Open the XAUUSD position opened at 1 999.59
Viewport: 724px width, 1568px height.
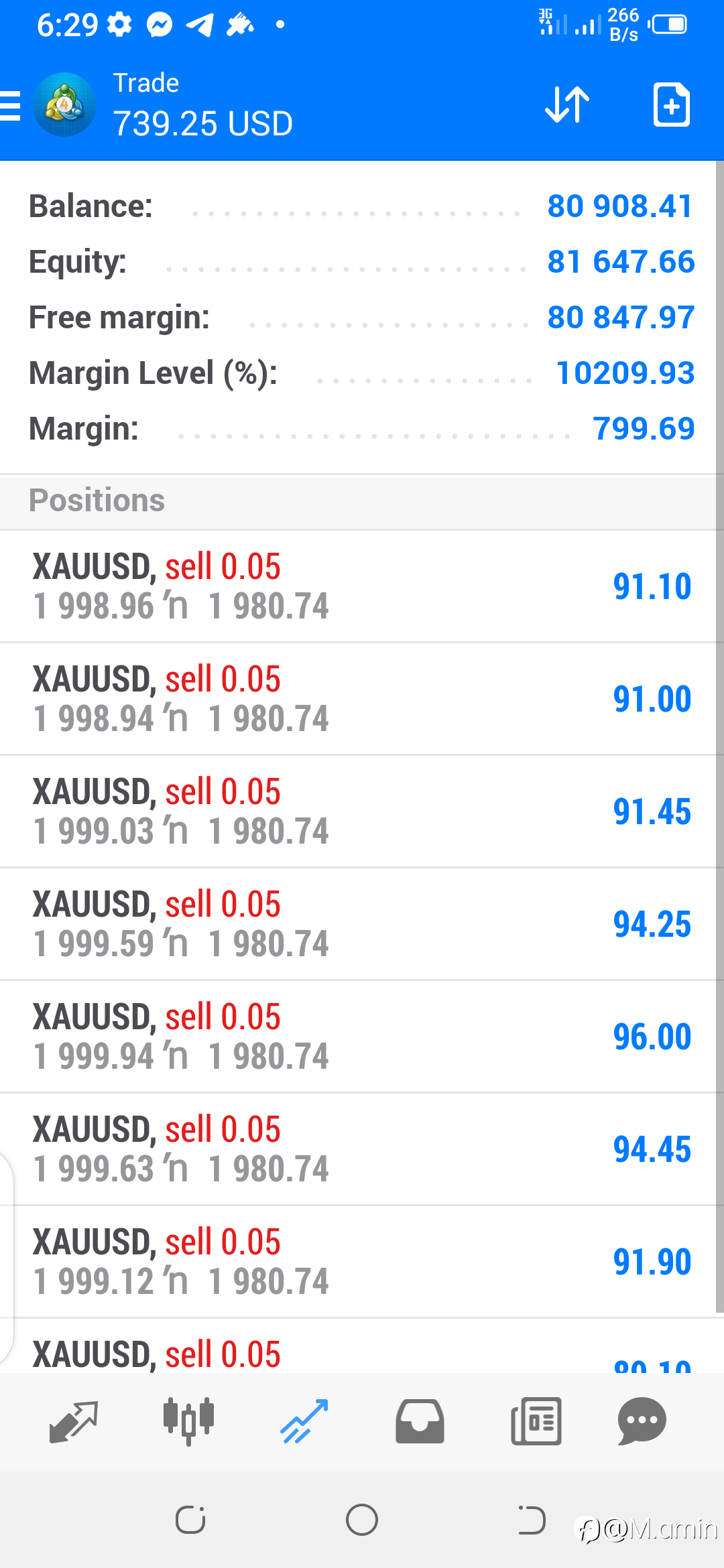coord(362,924)
